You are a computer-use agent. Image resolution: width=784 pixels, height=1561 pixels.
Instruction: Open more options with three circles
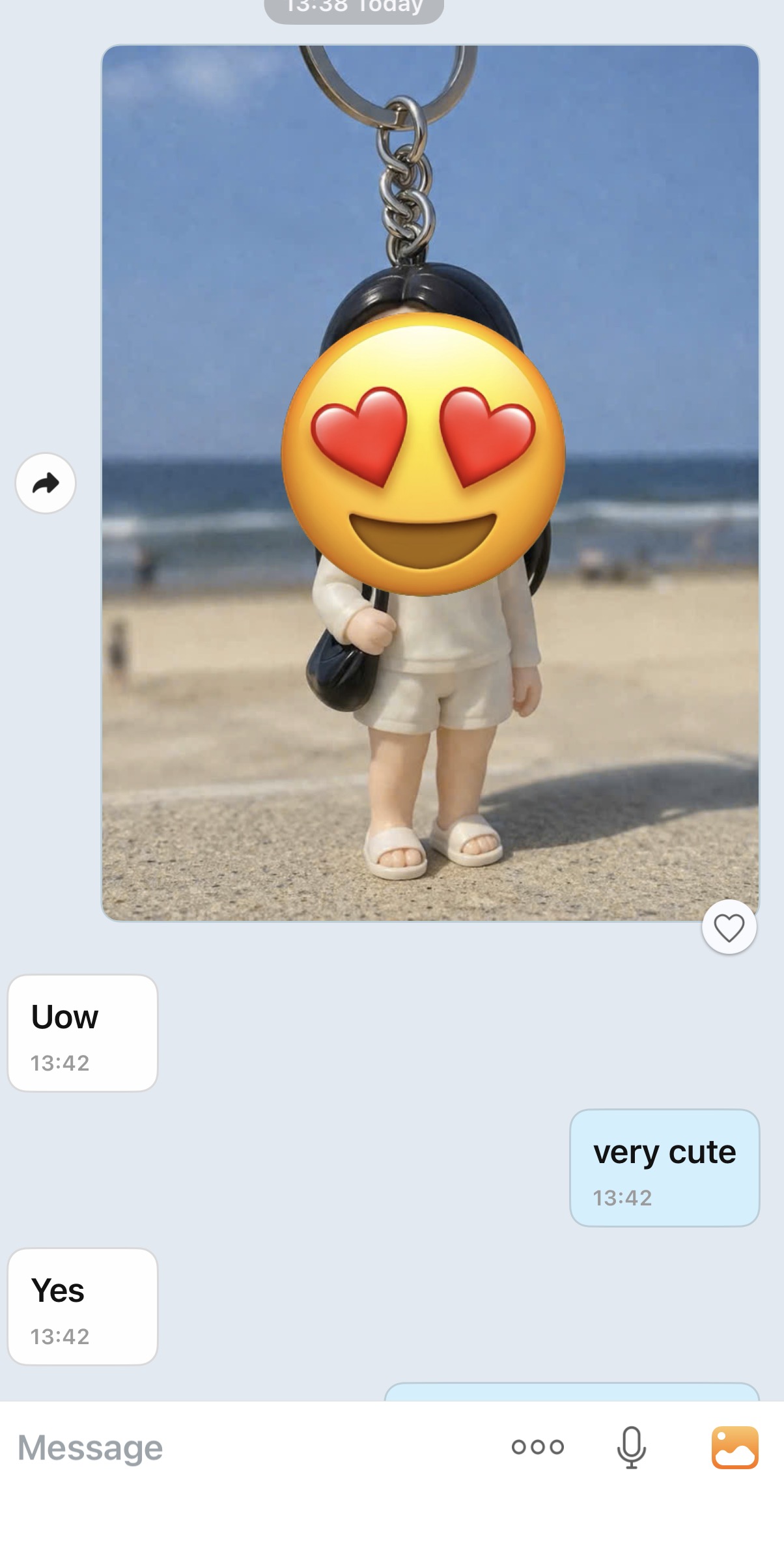(x=538, y=1447)
